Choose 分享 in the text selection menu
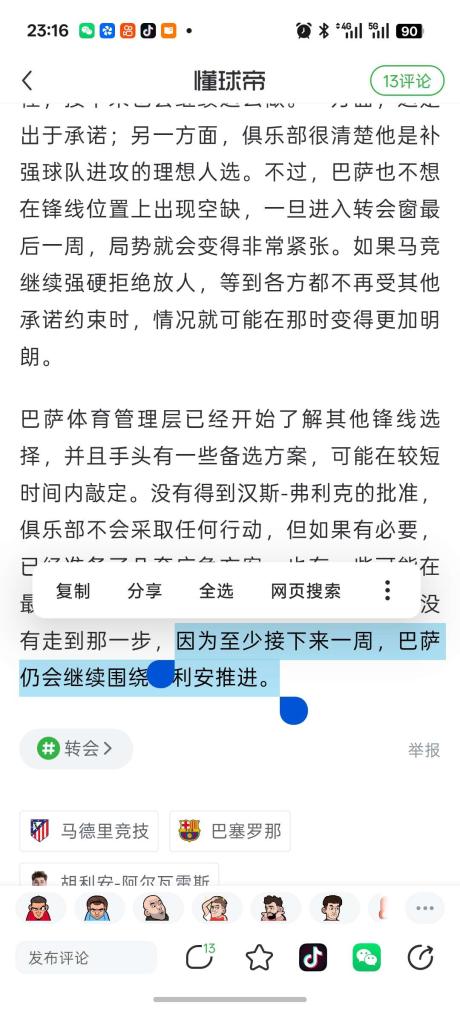This screenshot has width=460, height=1011. coord(144,591)
